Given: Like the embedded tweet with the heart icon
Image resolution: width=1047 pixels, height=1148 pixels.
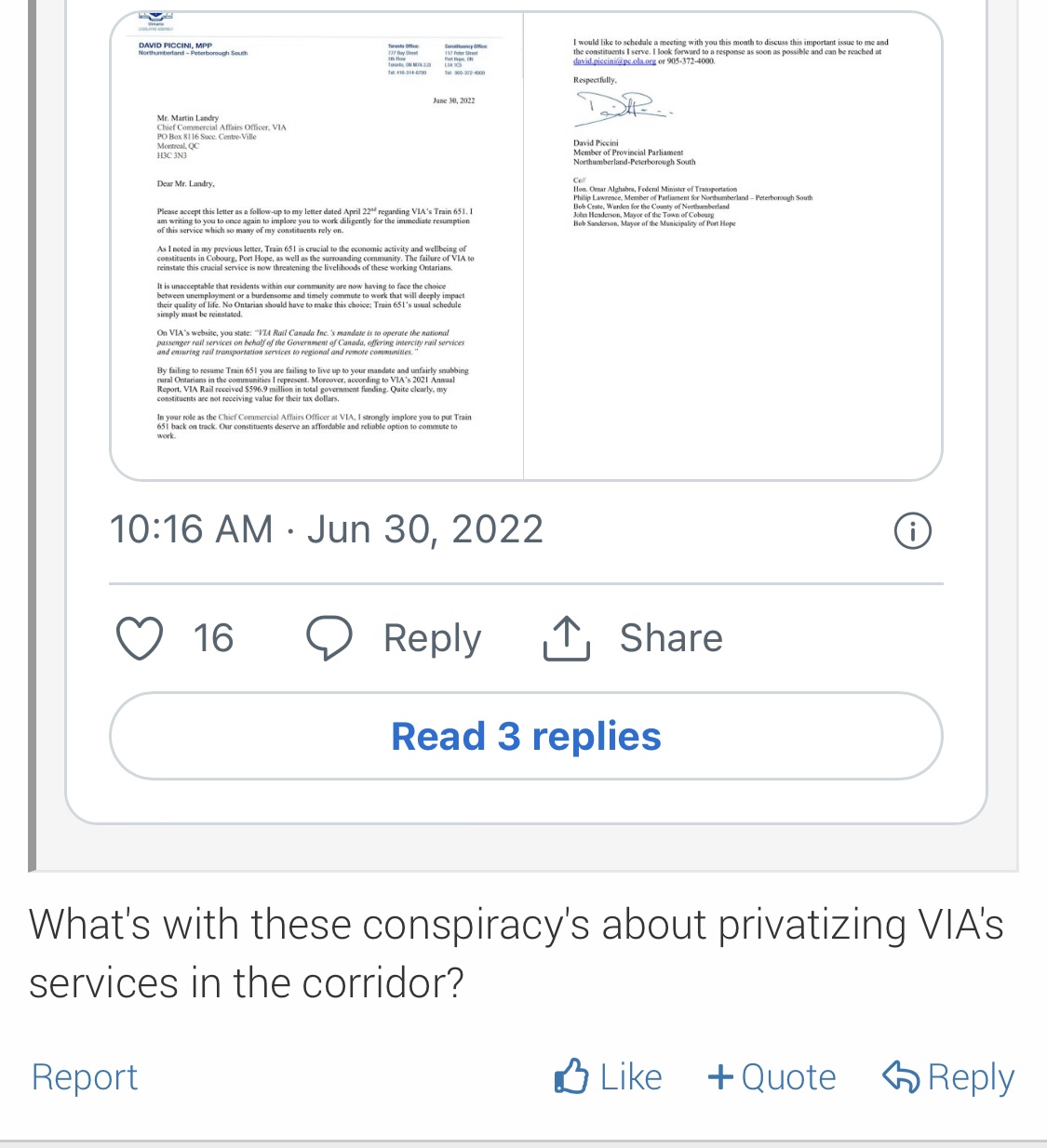Looking at the screenshot, I should (x=140, y=638).
